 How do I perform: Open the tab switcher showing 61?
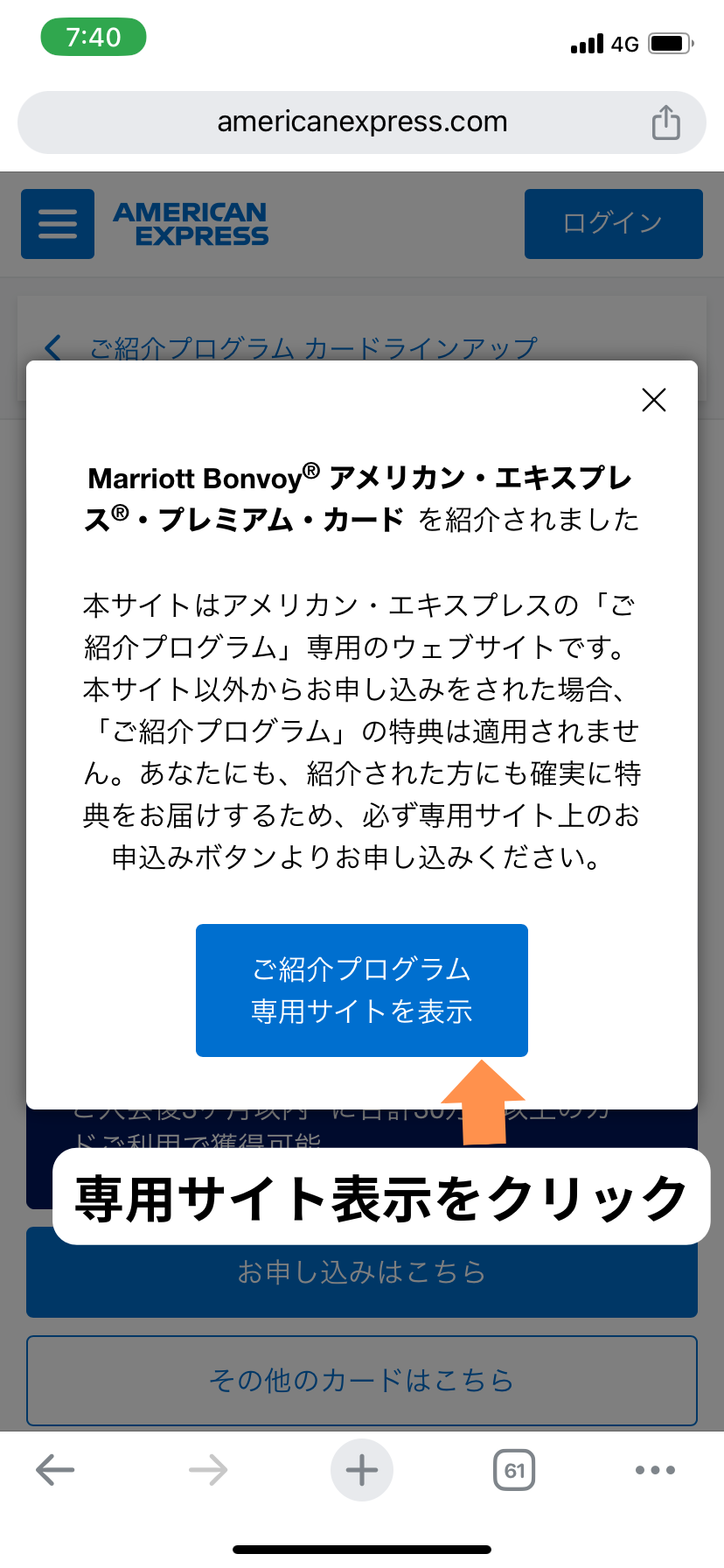coord(514,1470)
